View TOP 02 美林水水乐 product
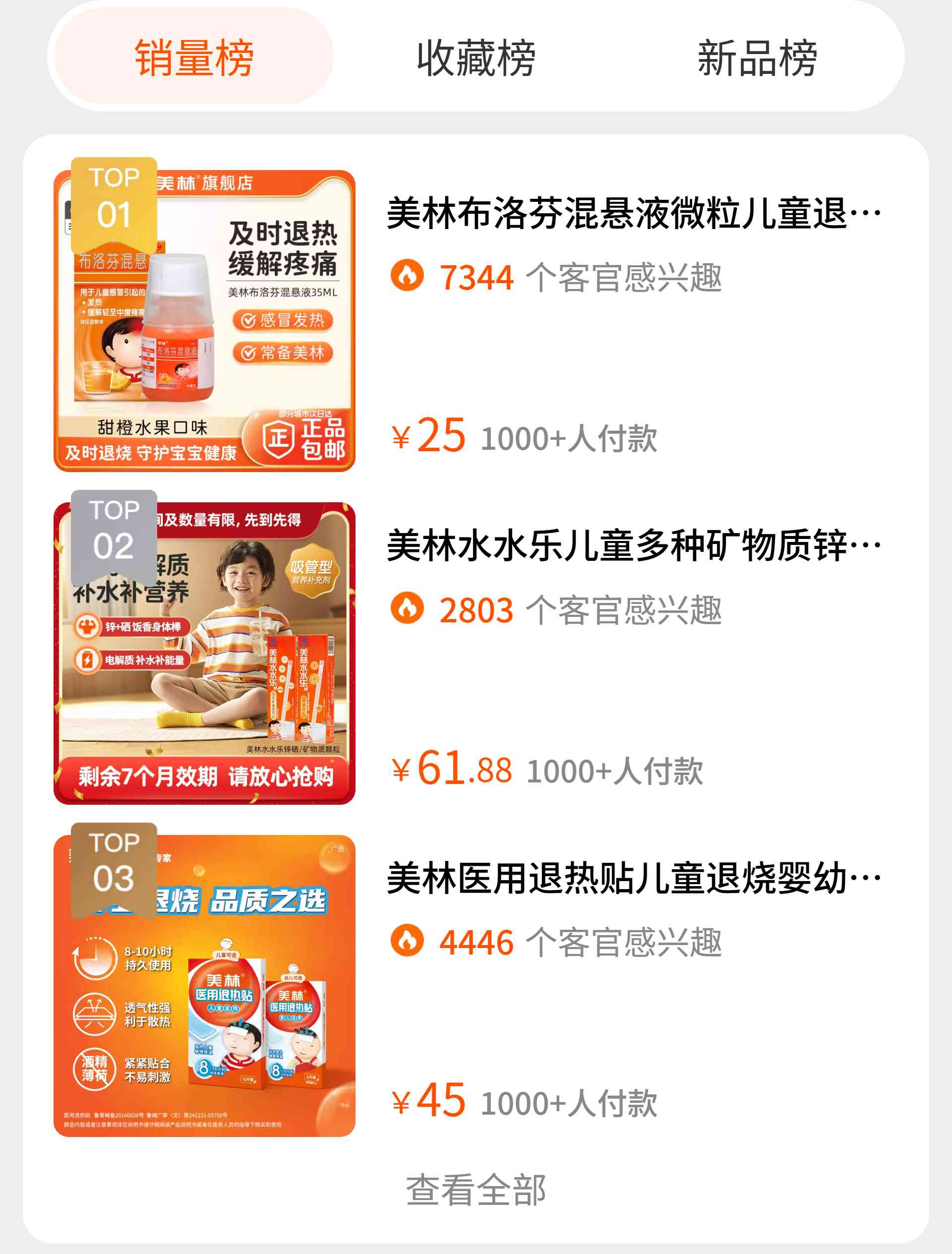Image resolution: width=952 pixels, height=1254 pixels. point(633,546)
